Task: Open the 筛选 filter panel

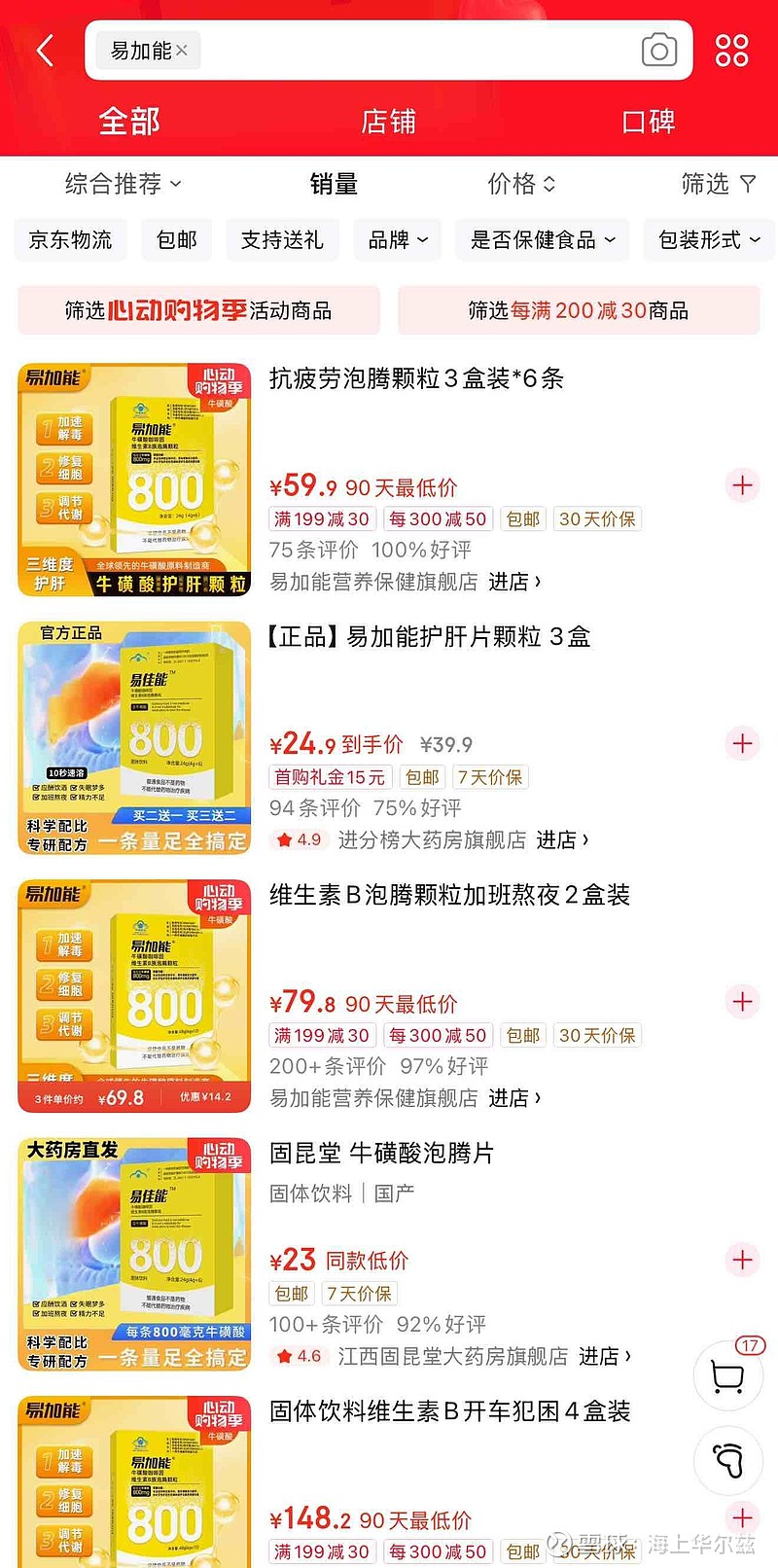Action: (x=718, y=184)
